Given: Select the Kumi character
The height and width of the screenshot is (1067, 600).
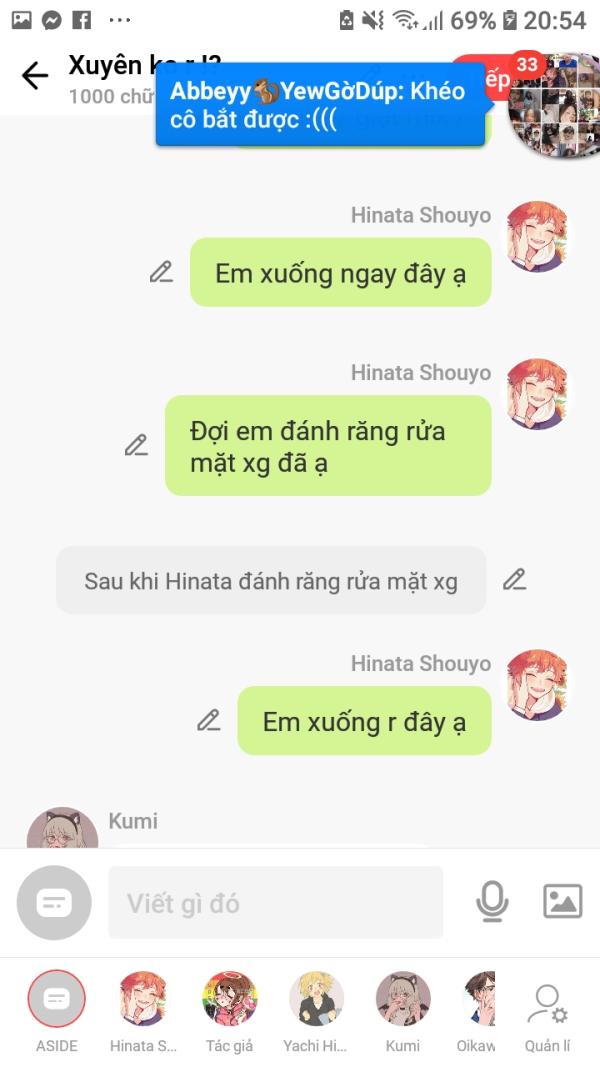Looking at the screenshot, I should [403, 1011].
